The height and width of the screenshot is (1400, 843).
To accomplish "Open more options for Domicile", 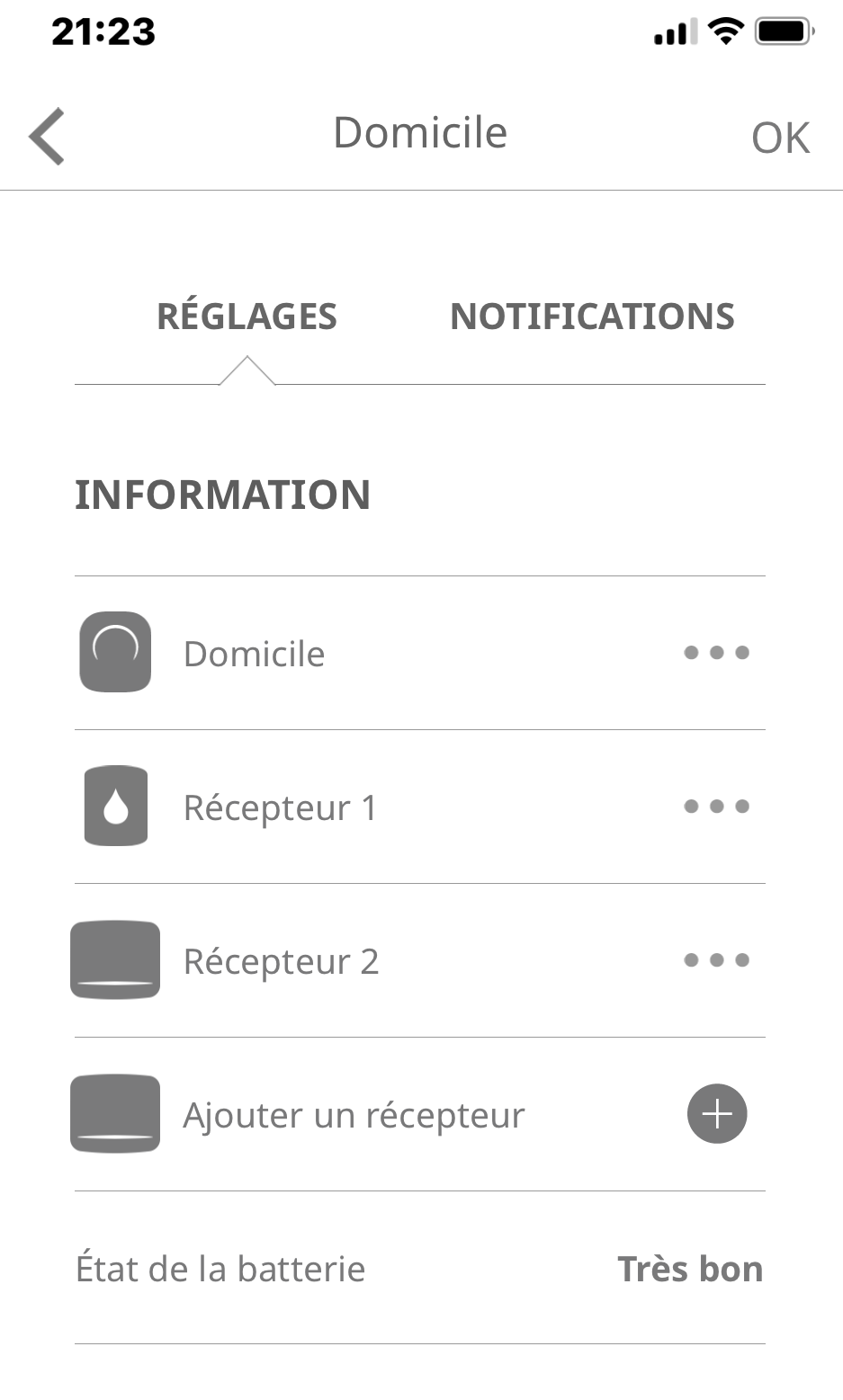I will point(716,653).
